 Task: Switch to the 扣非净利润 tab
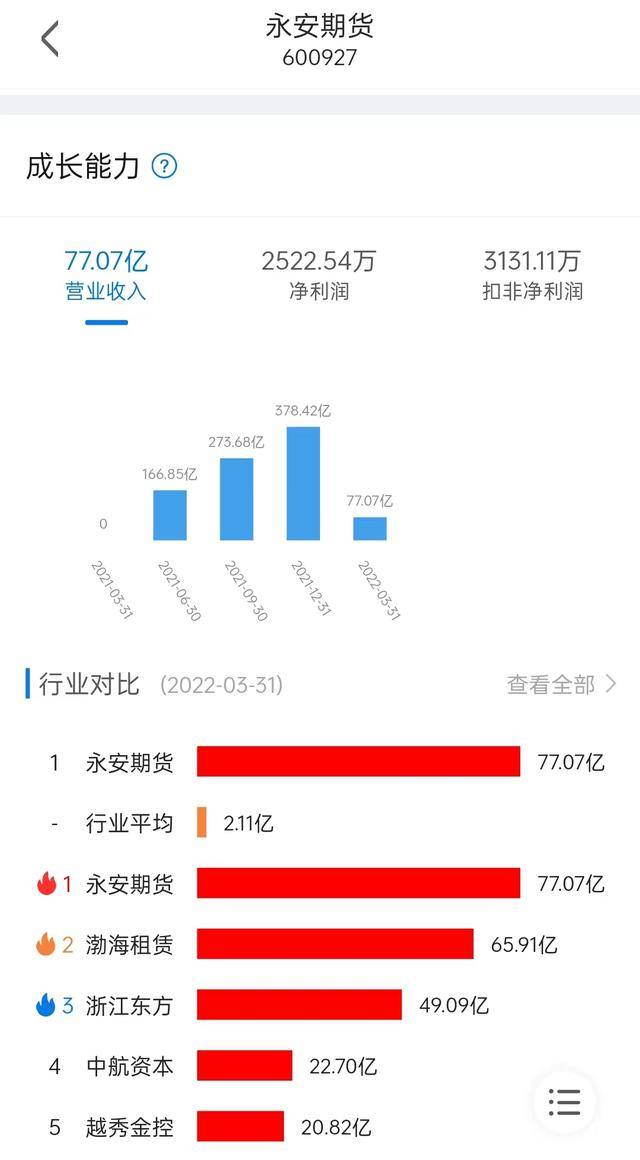tap(531, 275)
